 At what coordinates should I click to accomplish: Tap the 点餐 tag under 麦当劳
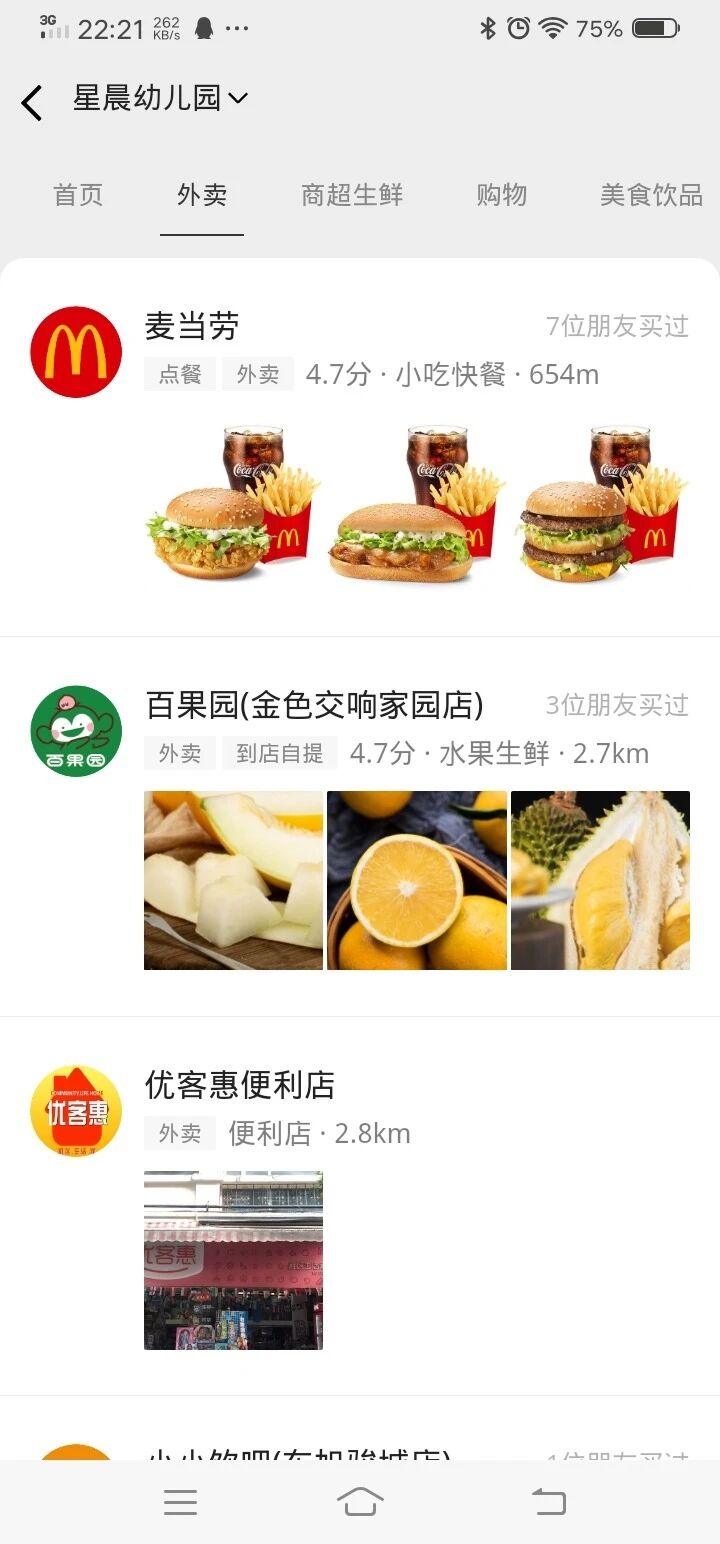(180, 375)
